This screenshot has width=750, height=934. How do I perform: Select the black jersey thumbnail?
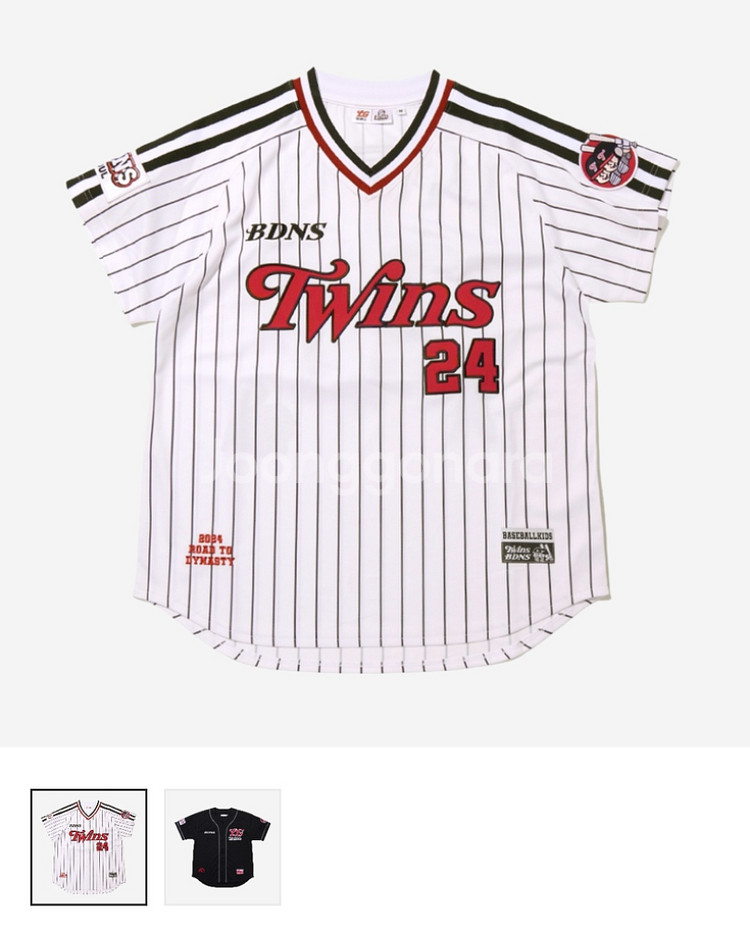[222, 846]
